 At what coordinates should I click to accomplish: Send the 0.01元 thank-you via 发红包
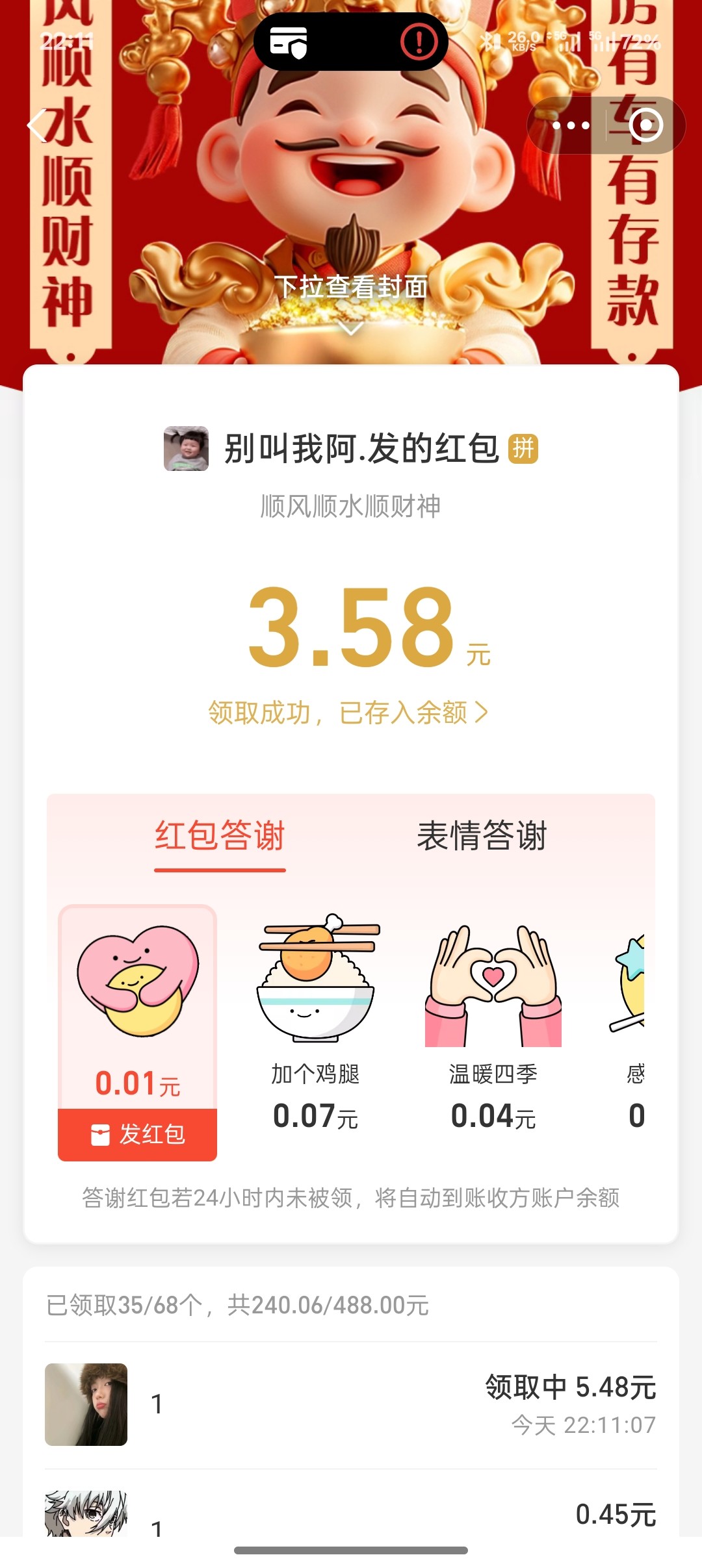pos(138,1134)
